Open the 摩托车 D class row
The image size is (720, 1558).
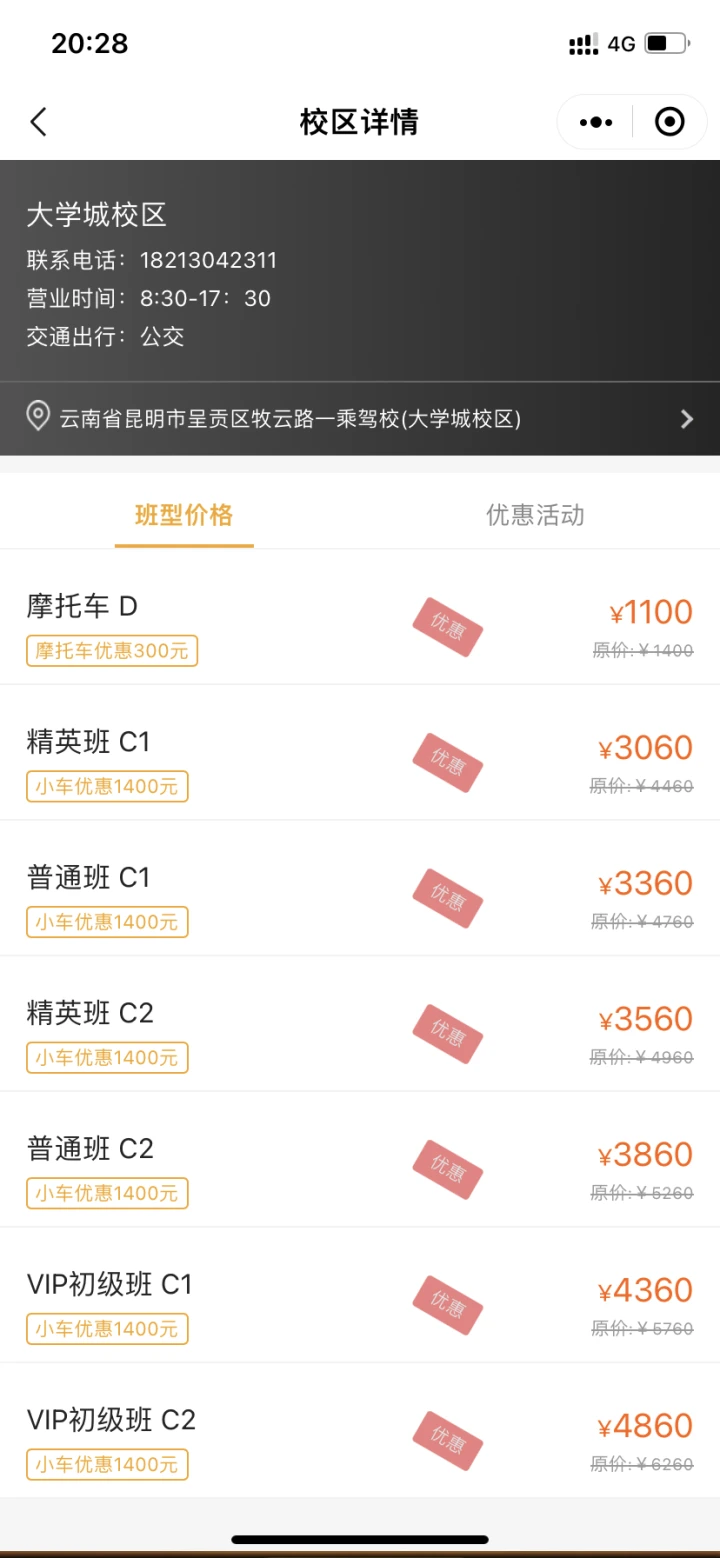(360, 617)
